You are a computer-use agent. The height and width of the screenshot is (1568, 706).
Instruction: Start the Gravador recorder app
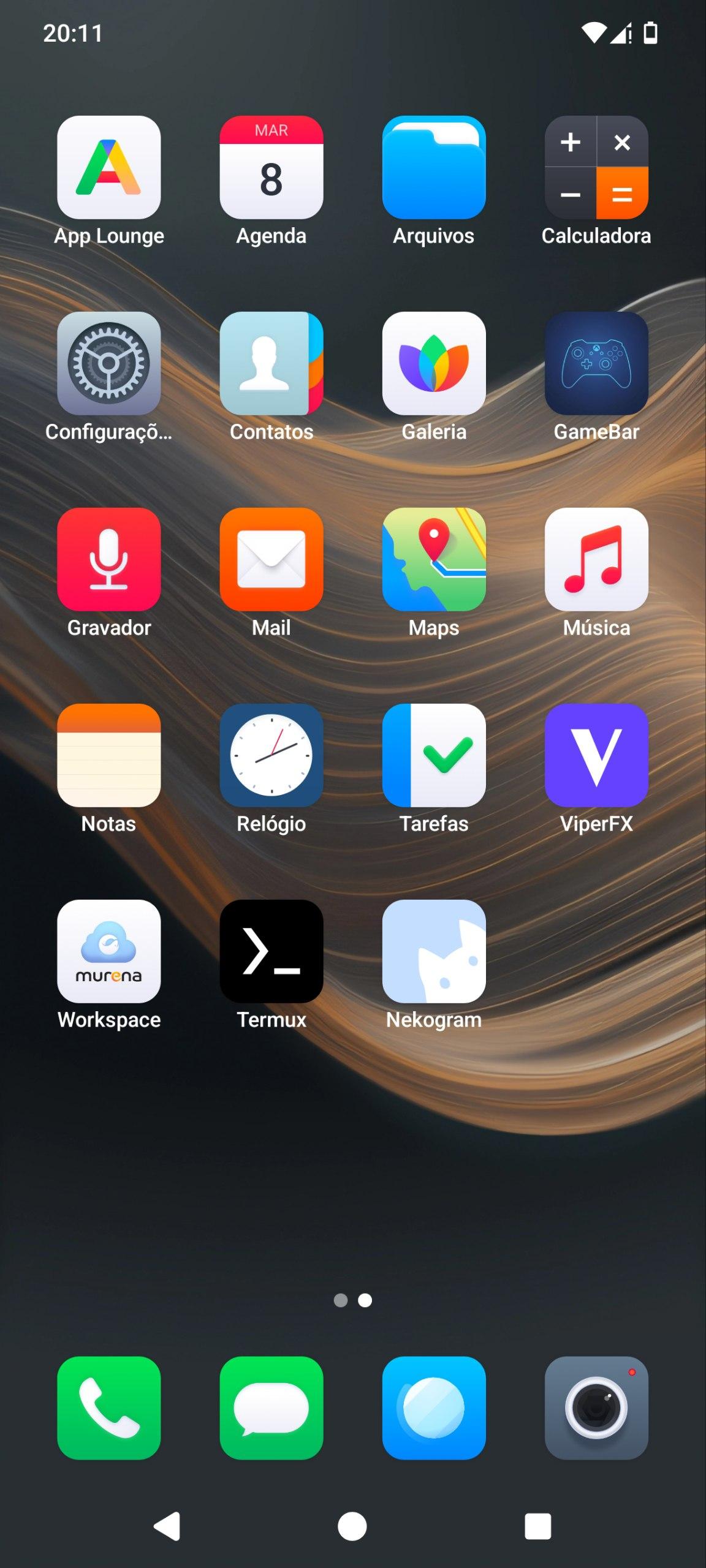pyautogui.click(x=109, y=559)
